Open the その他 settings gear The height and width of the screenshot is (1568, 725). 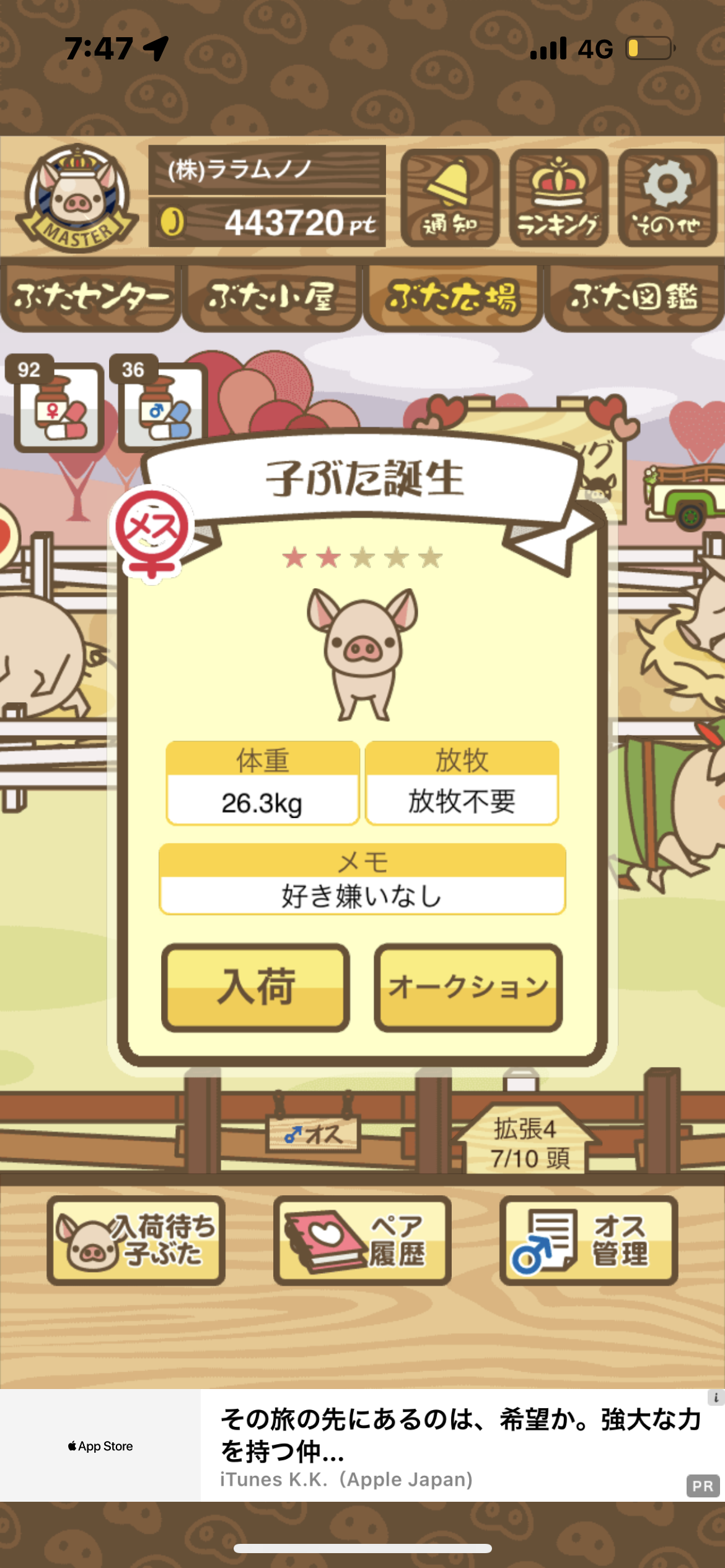[x=667, y=198]
